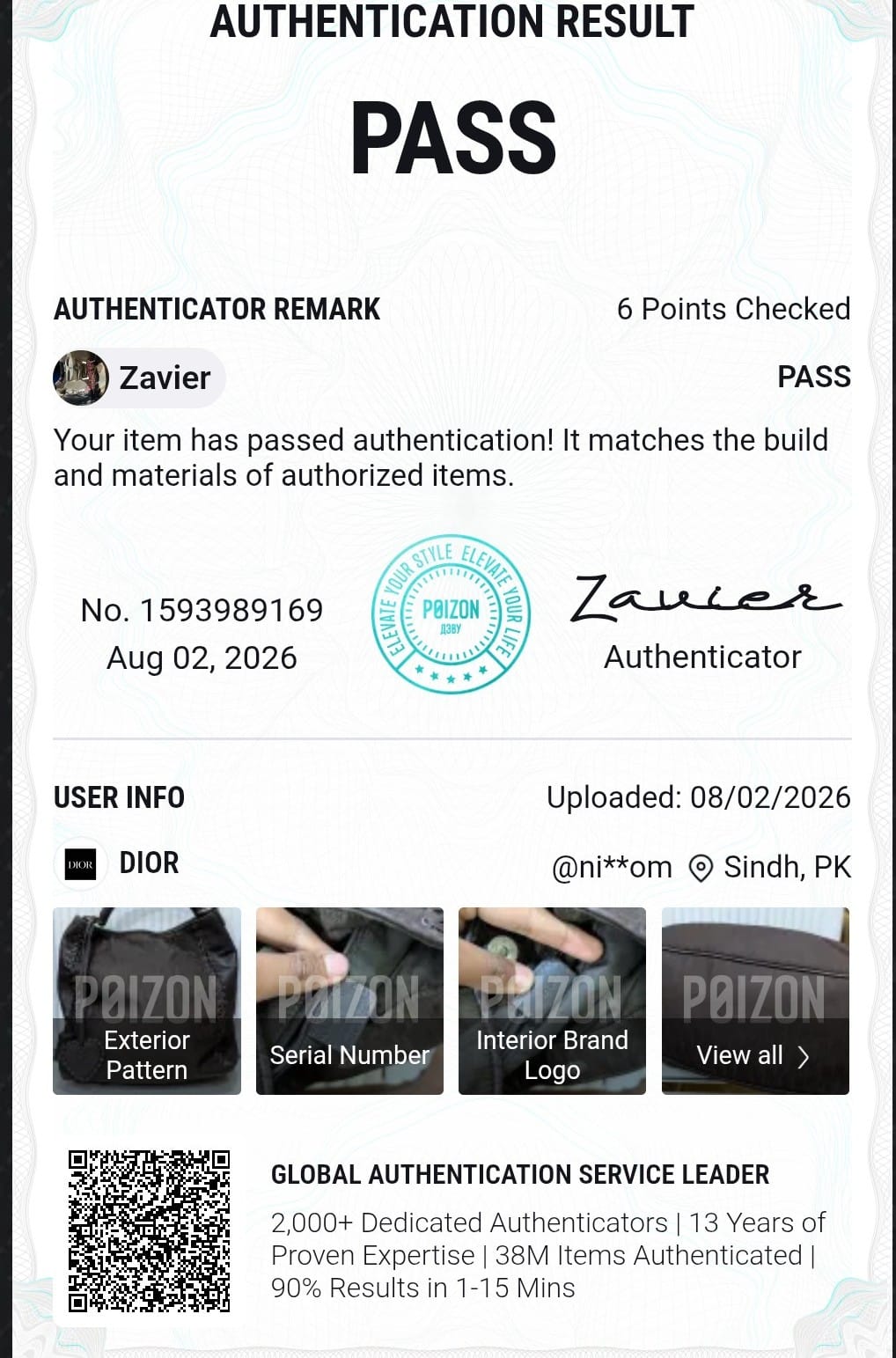Open the Interior Brand Logo photo
The height and width of the screenshot is (1358, 896).
tap(552, 1001)
